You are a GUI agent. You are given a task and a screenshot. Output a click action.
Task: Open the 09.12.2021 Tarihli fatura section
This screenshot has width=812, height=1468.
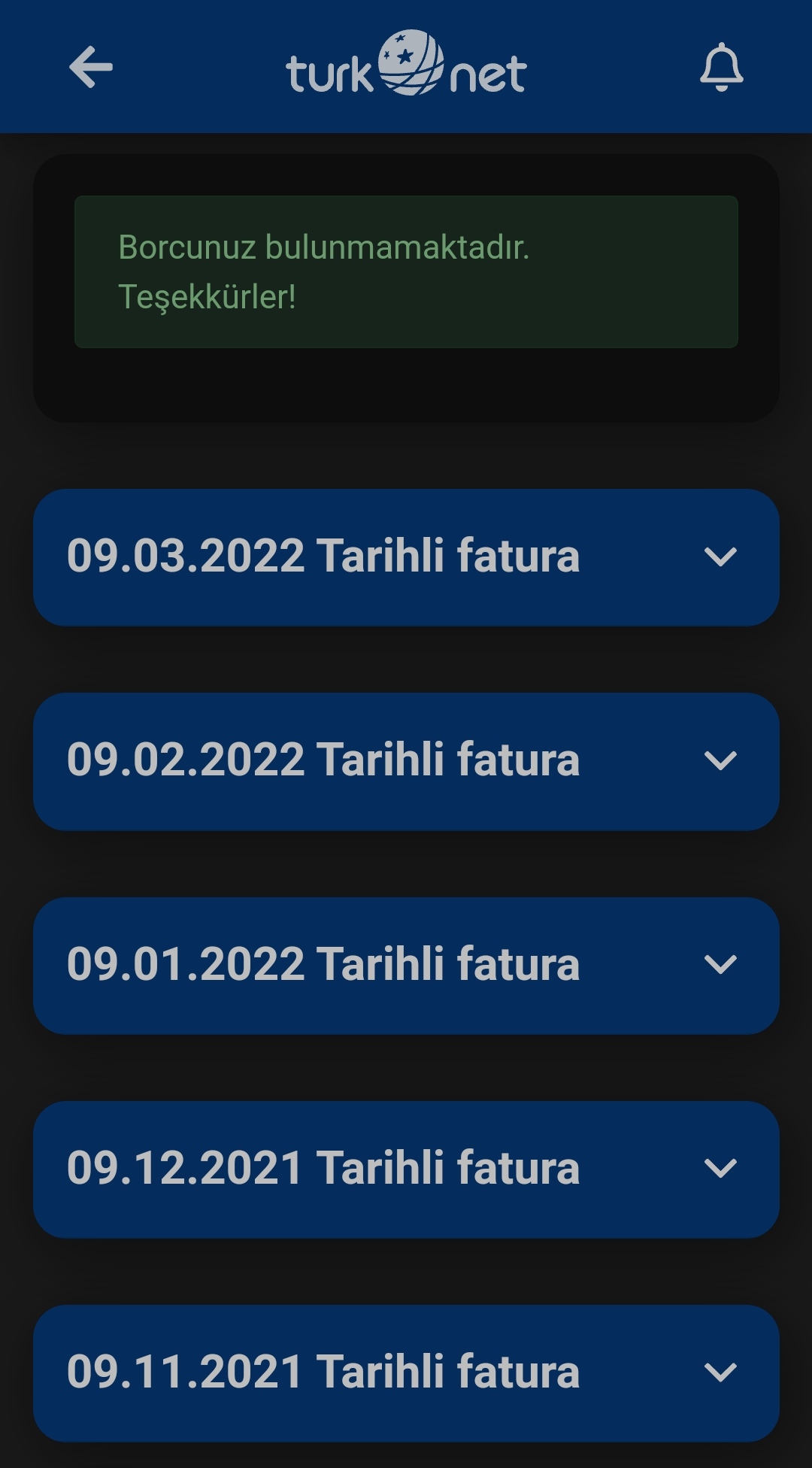tap(406, 1169)
